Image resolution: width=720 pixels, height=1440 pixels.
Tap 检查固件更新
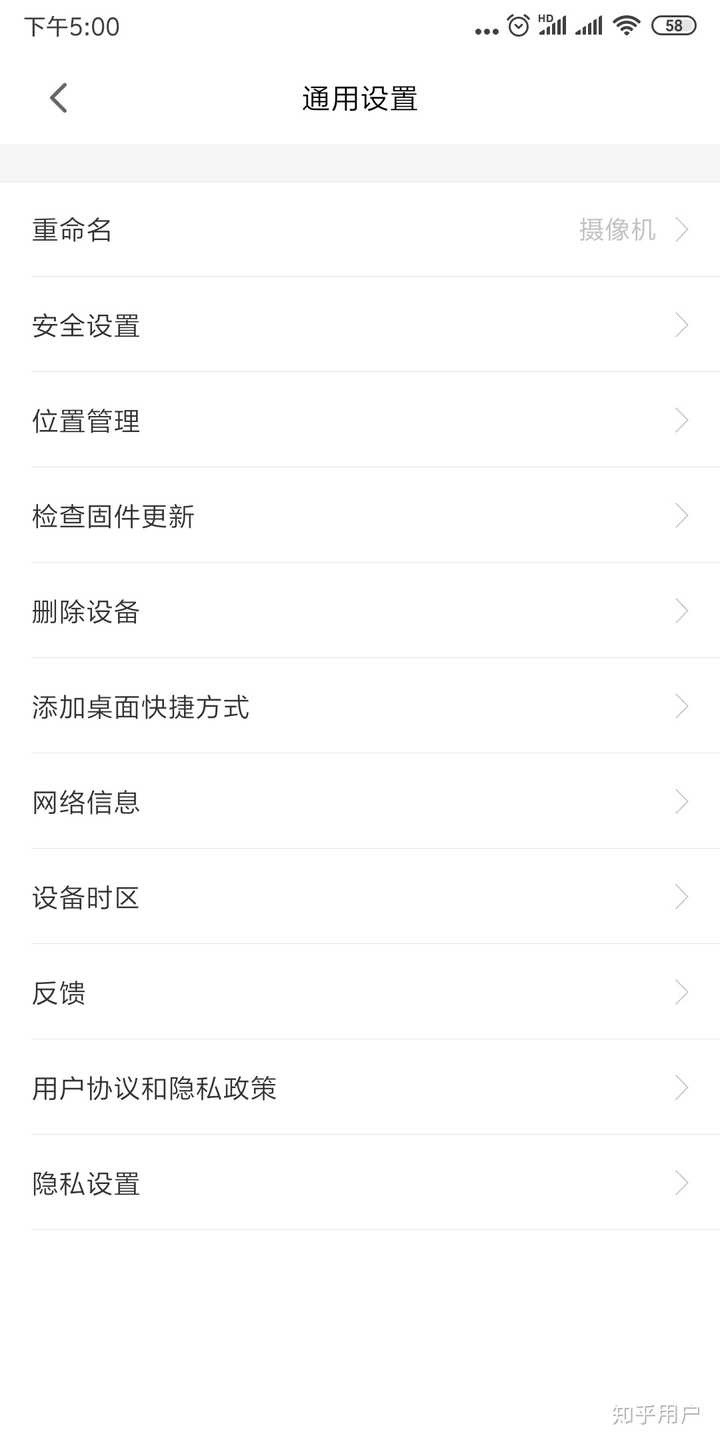point(360,516)
